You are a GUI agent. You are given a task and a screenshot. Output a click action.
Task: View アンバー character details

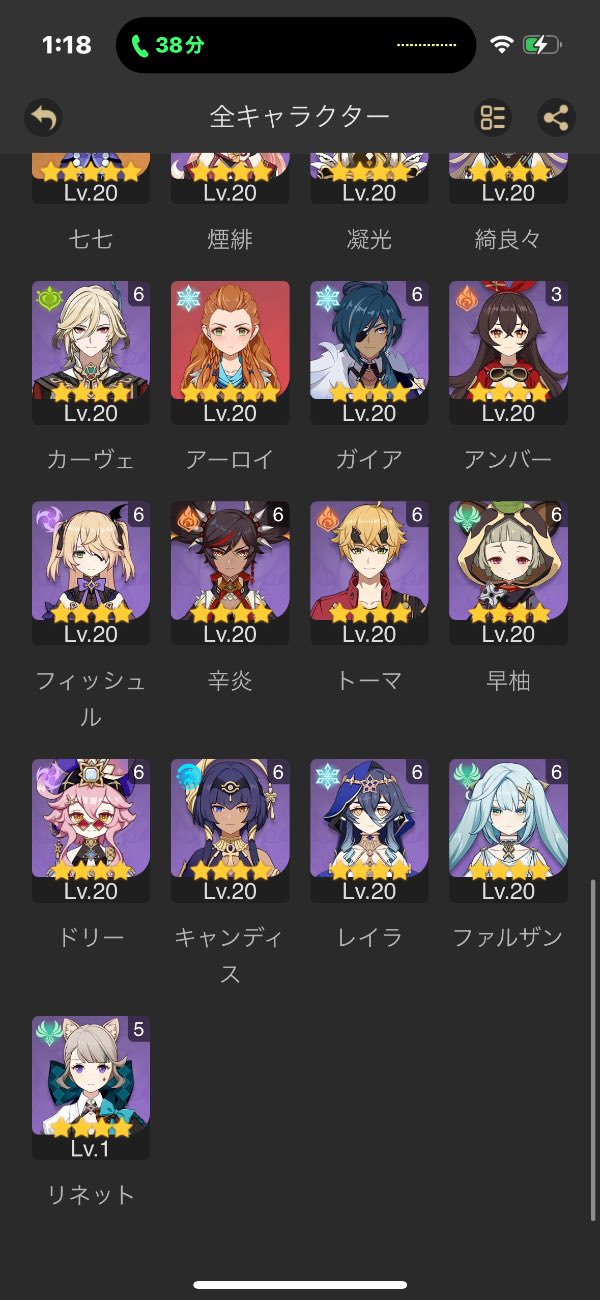(x=508, y=351)
